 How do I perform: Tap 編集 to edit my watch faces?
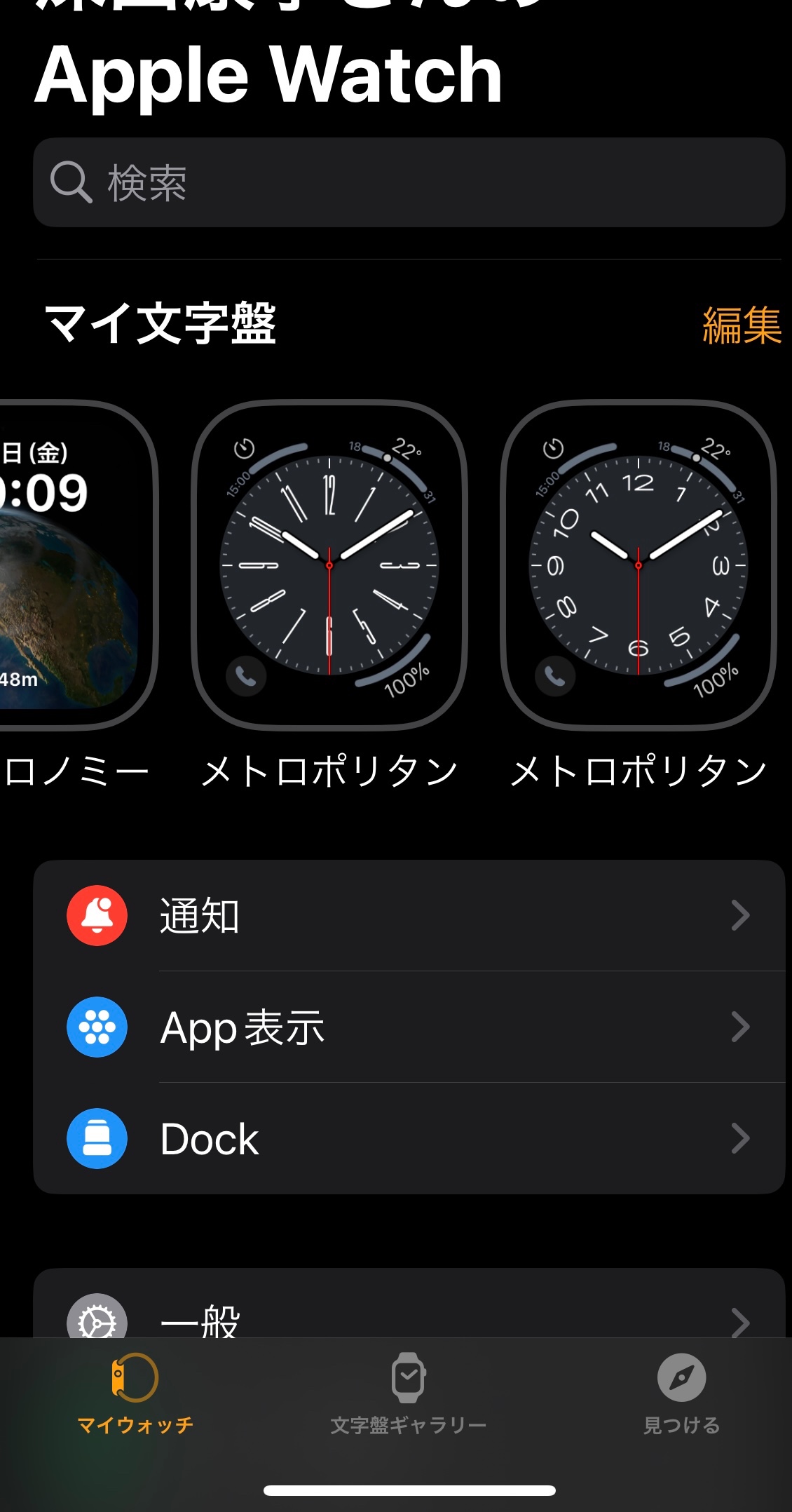(741, 325)
